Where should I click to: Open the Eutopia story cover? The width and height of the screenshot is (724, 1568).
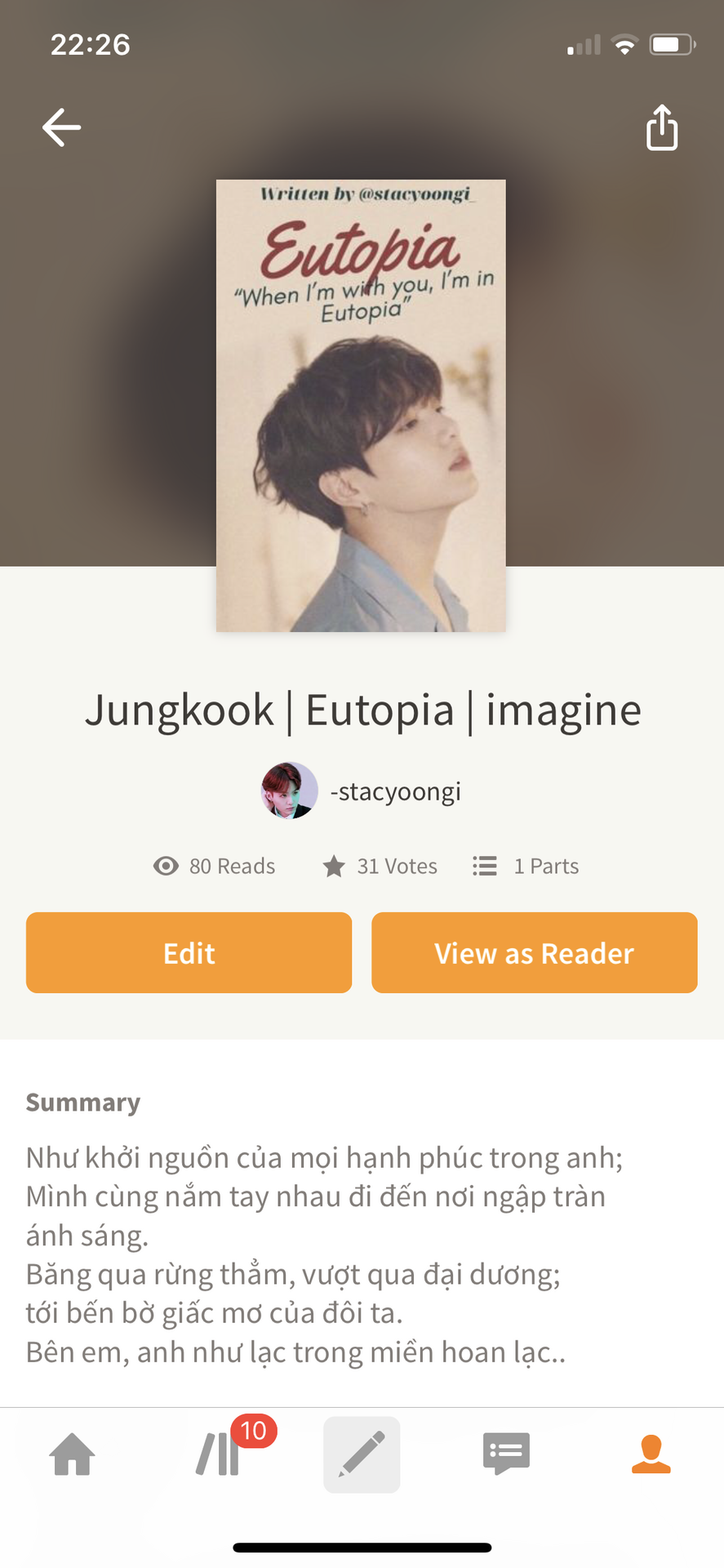[x=360, y=405]
